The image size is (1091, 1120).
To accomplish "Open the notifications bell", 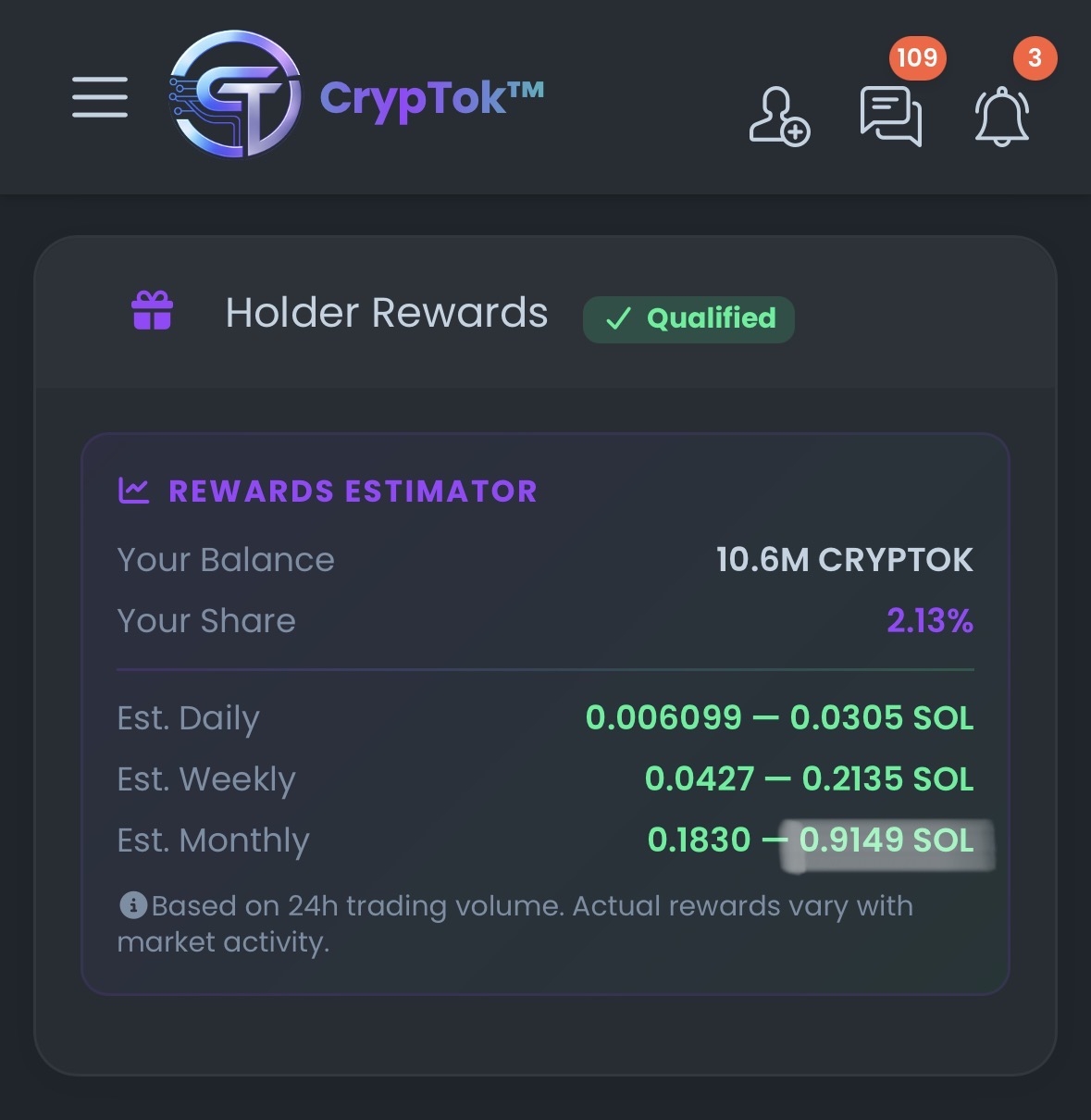I will click(x=1001, y=118).
